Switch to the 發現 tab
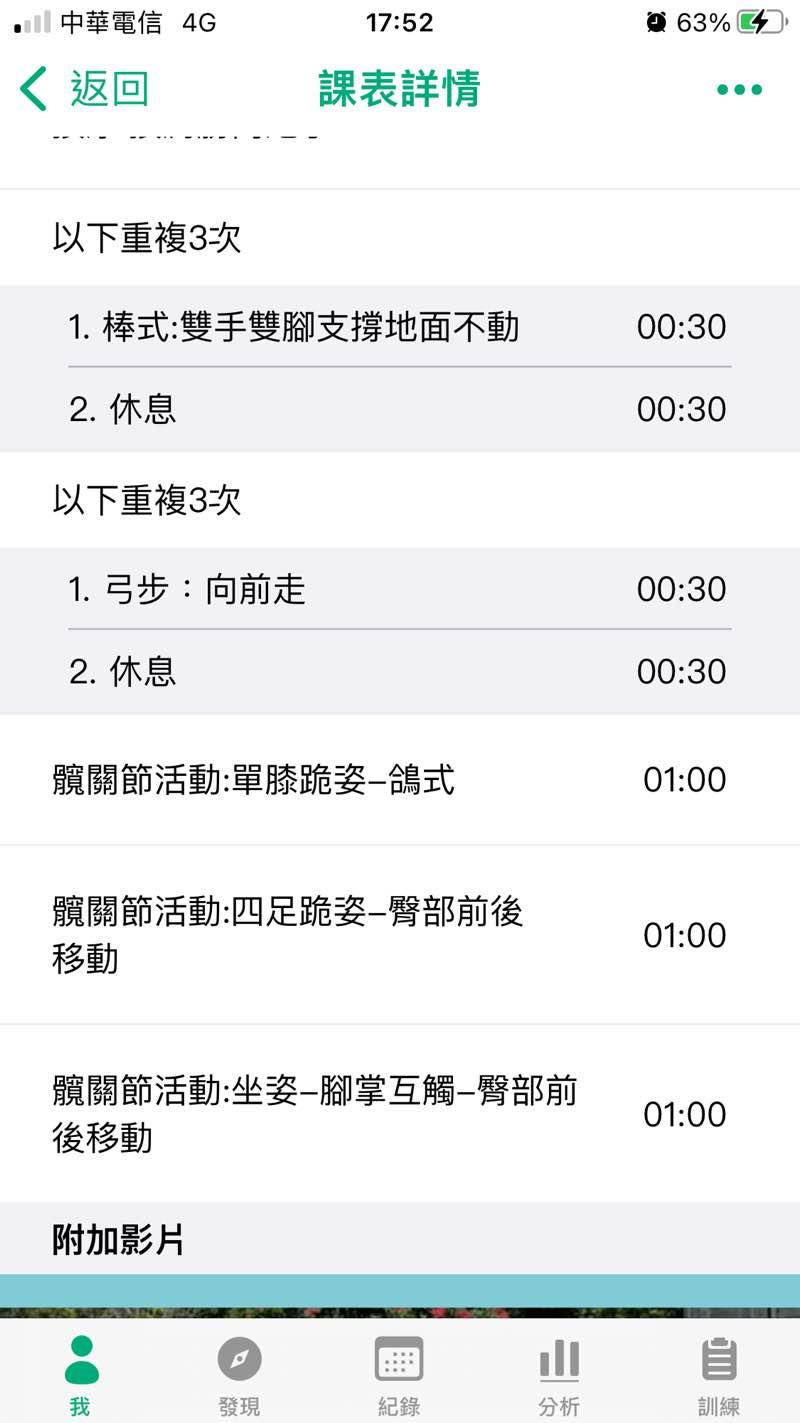The height and width of the screenshot is (1423, 800). point(239,1375)
